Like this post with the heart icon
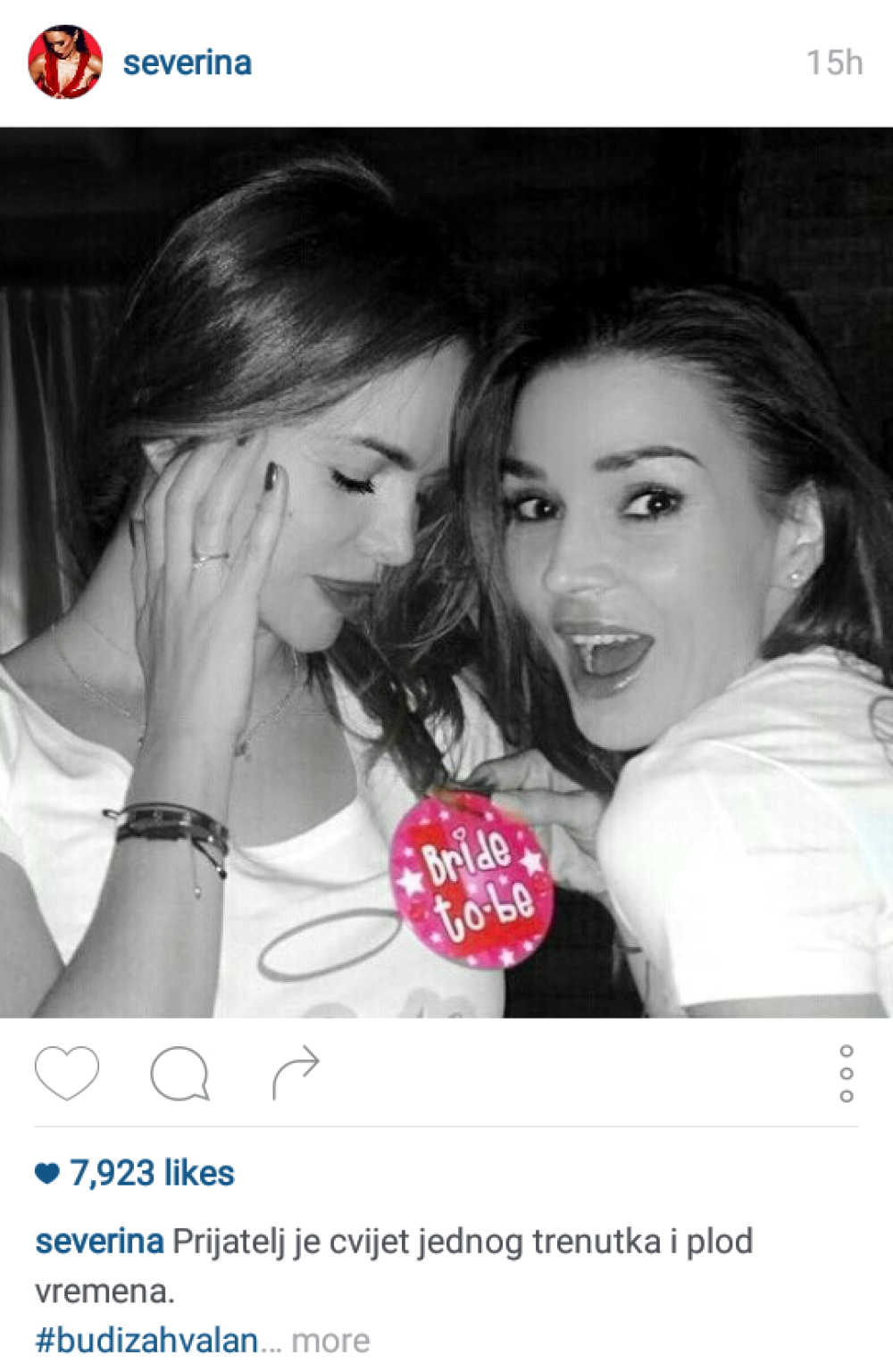893x1372 pixels. pyautogui.click(x=66, y=1072)
